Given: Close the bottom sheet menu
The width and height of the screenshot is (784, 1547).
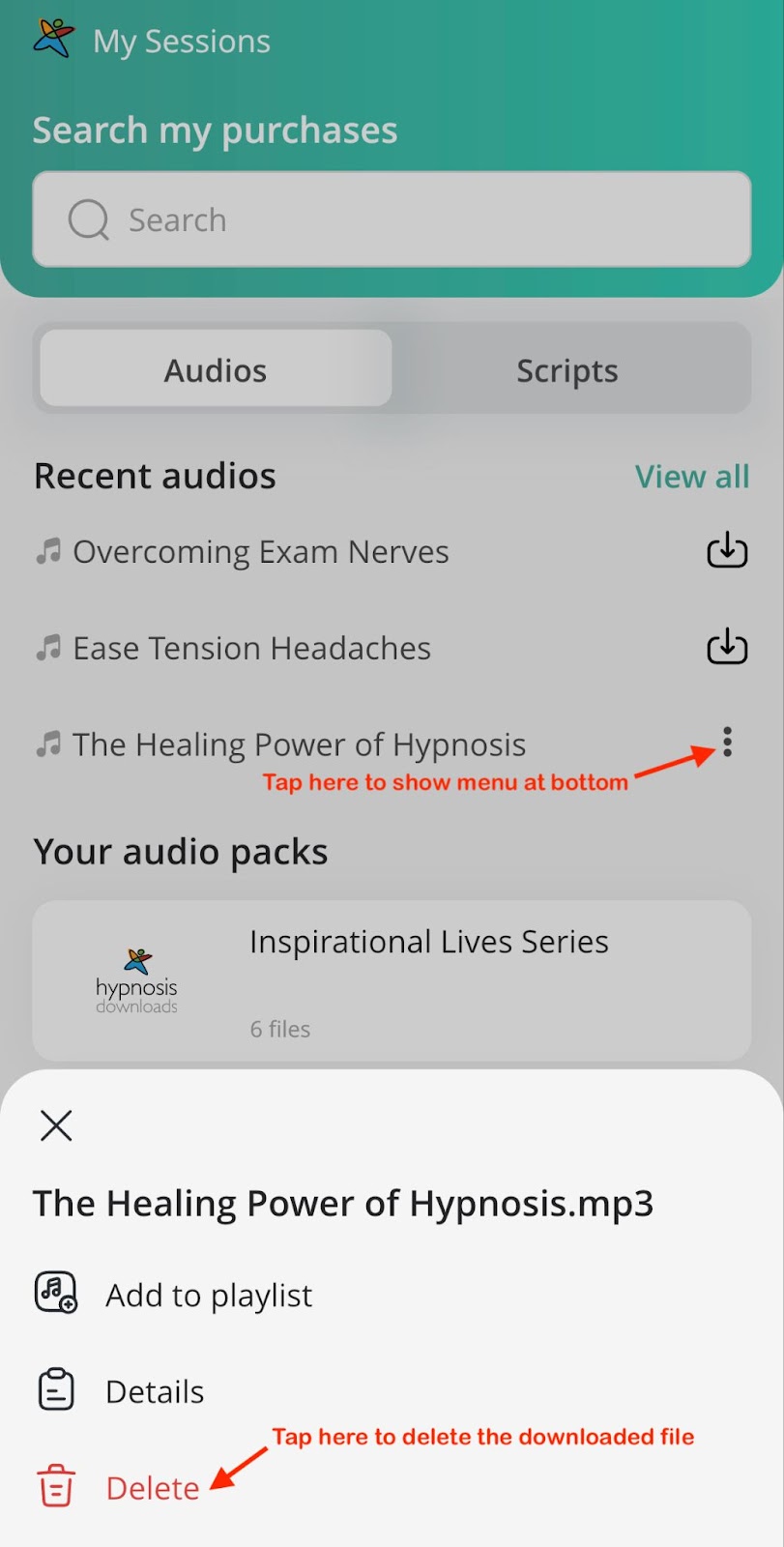Looking at the screenshot, I should (56, 1125).
